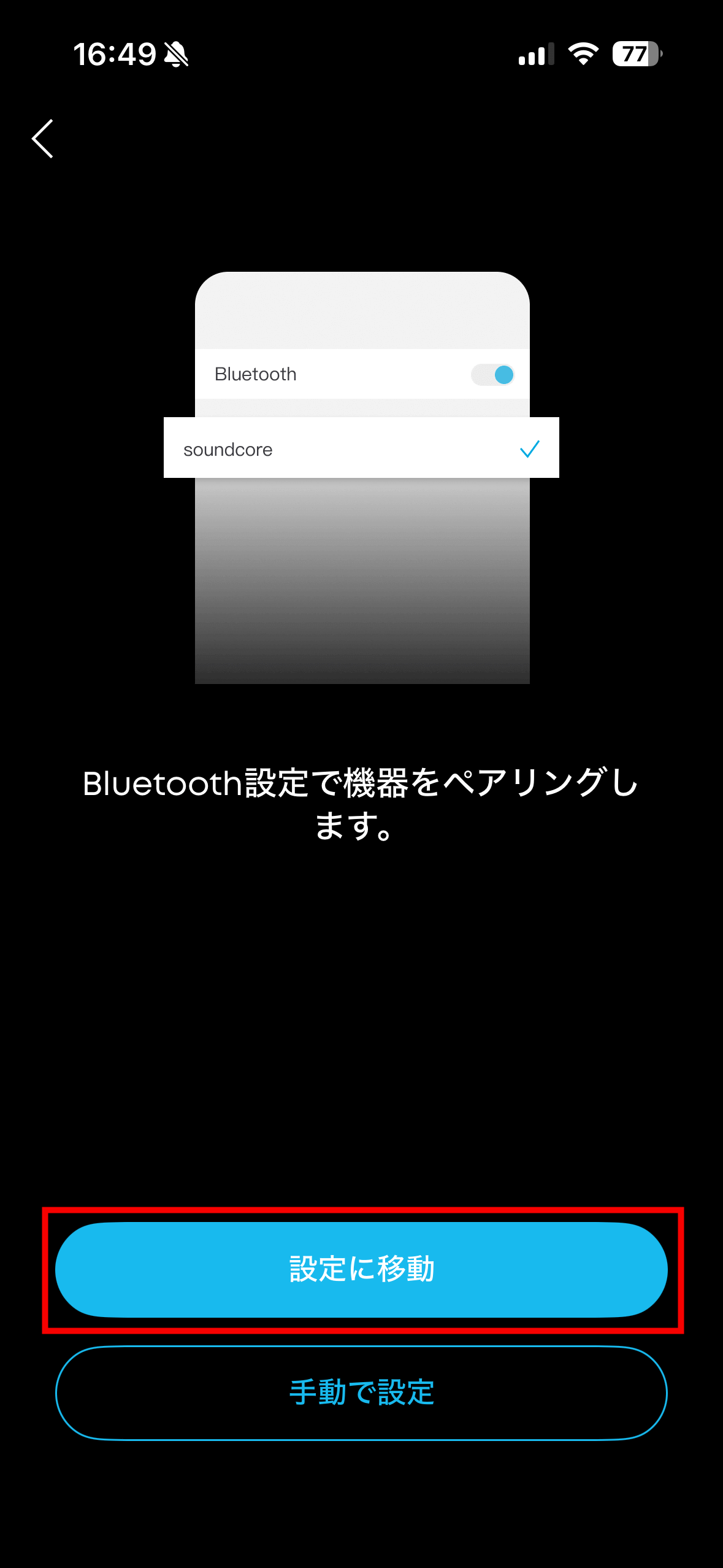723x1568 pixels.
Task: Go back using the top-left arrow
Action: 43,139
